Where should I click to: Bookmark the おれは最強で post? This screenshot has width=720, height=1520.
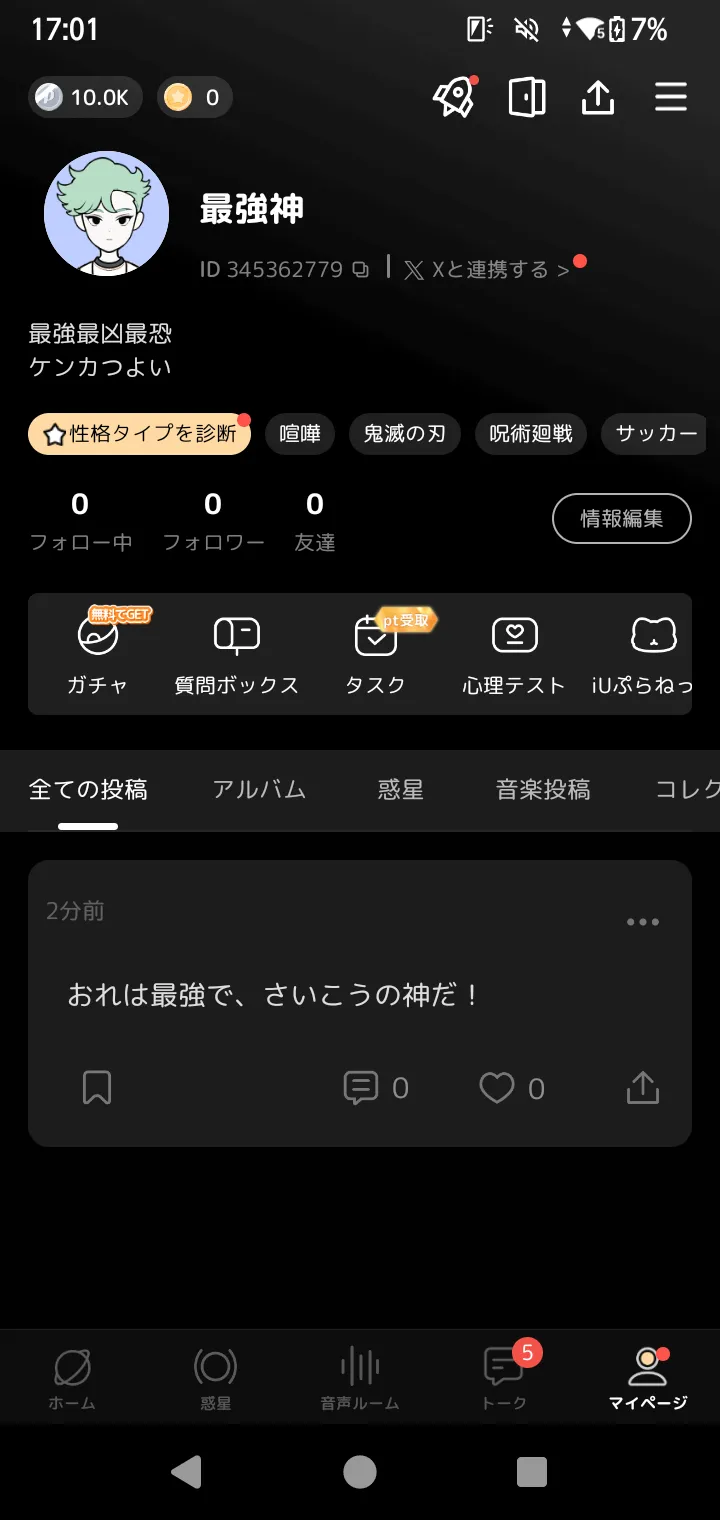[97, 1087]
